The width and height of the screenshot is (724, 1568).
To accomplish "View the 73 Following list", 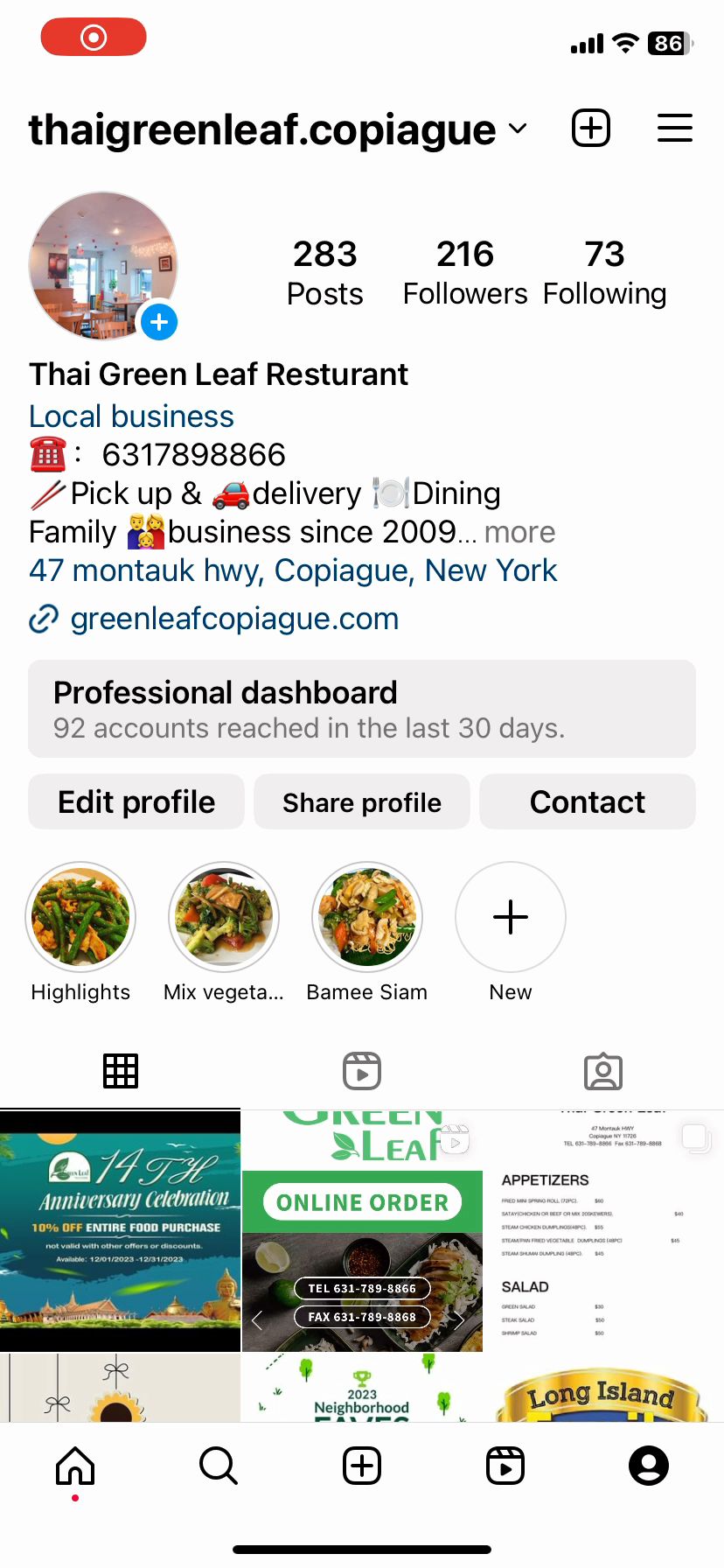I will [604, 272].
